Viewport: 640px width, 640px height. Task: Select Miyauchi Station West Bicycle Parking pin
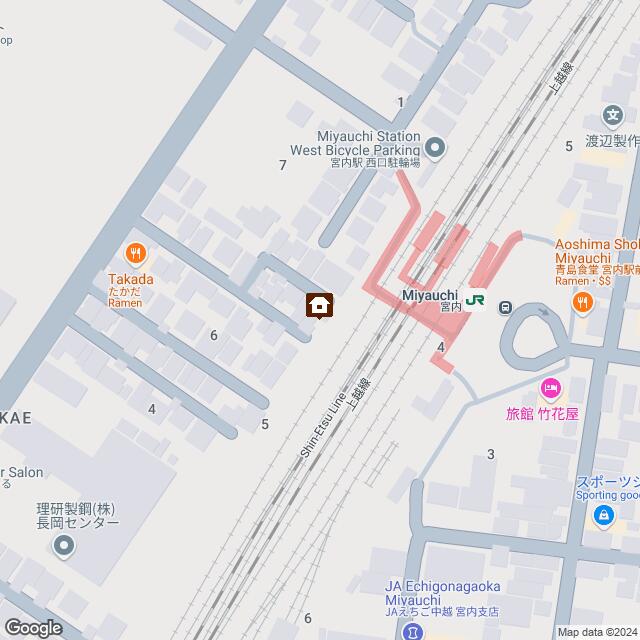click(x=435, y=144)
